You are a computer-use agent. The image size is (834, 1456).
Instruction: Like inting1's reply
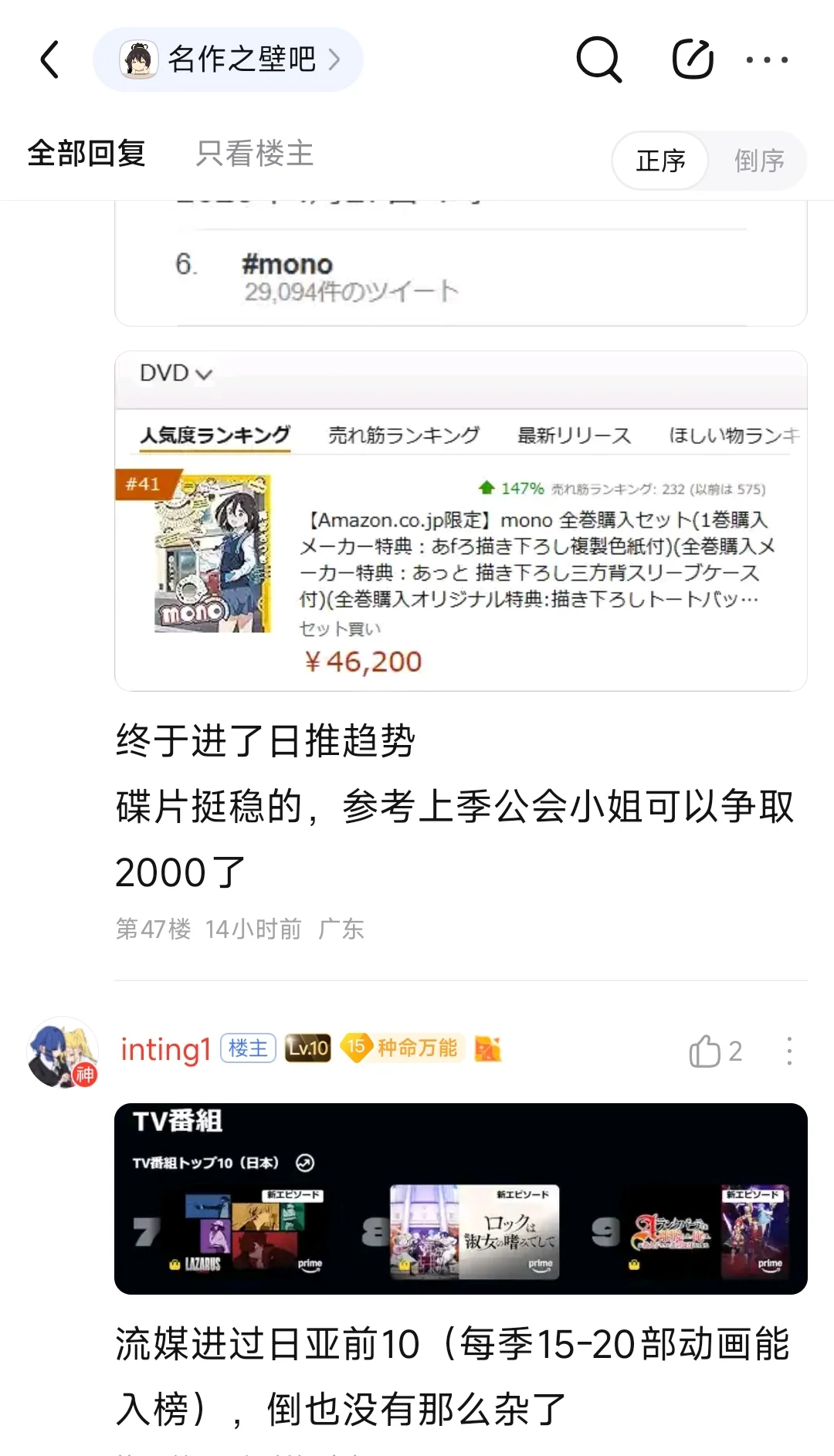715,1051
